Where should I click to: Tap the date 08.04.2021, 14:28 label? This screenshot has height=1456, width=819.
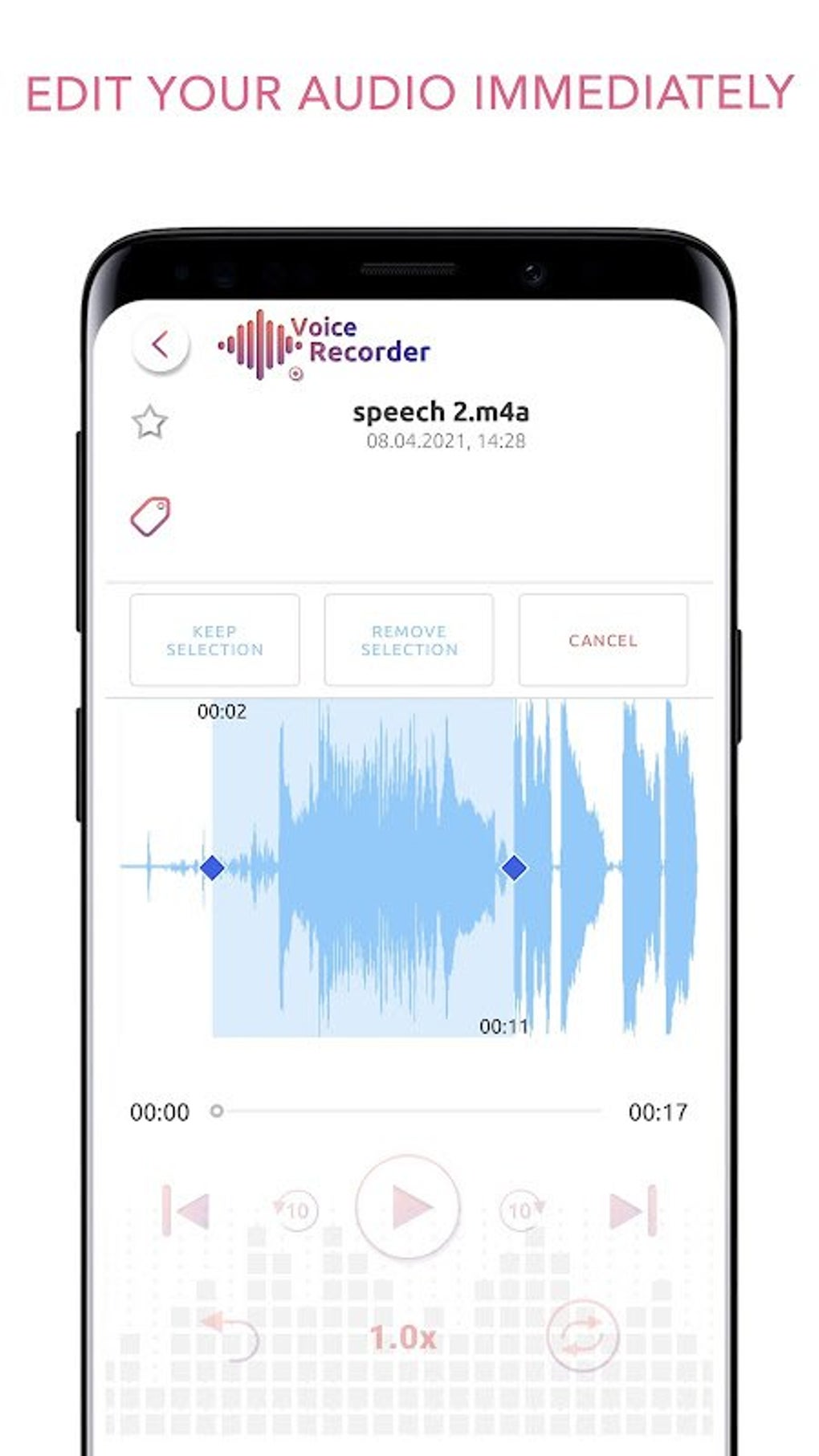tap(444, 441)
